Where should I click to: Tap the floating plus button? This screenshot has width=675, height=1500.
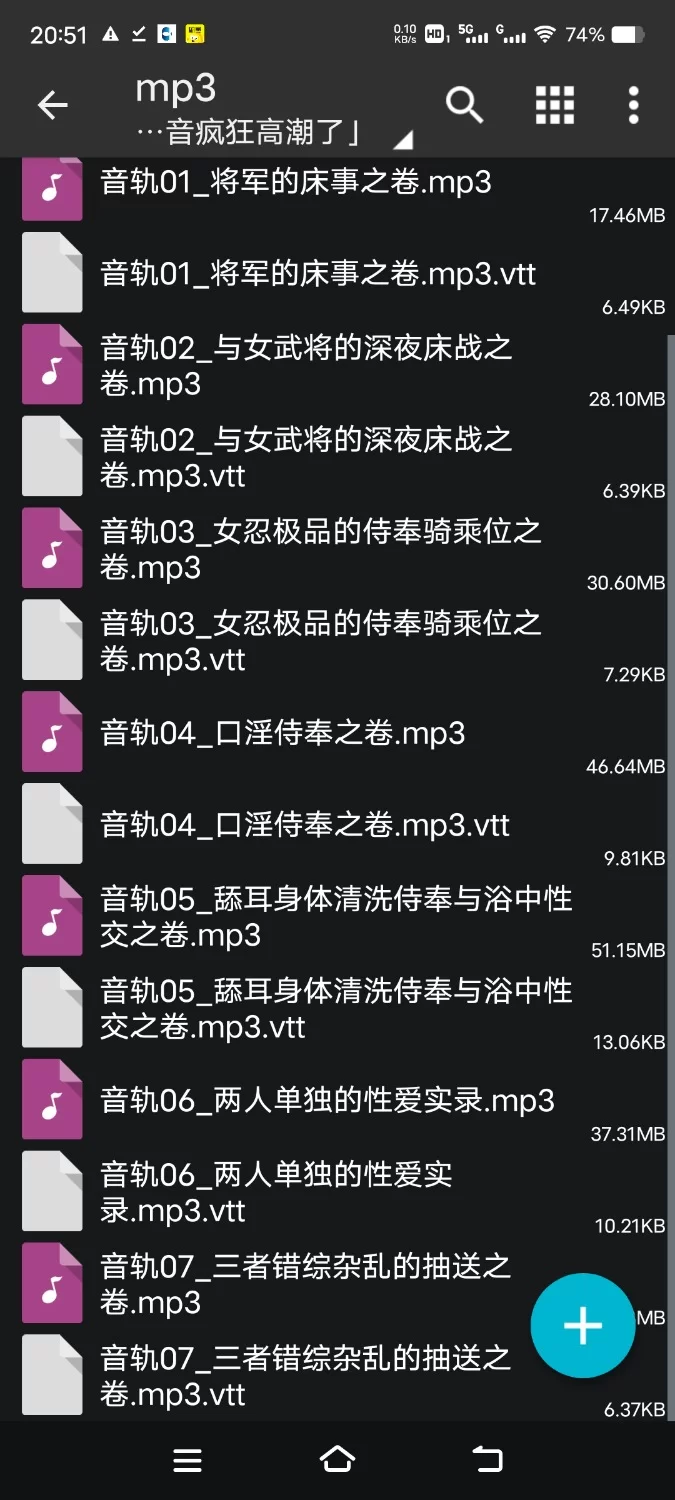[582, 1326]
